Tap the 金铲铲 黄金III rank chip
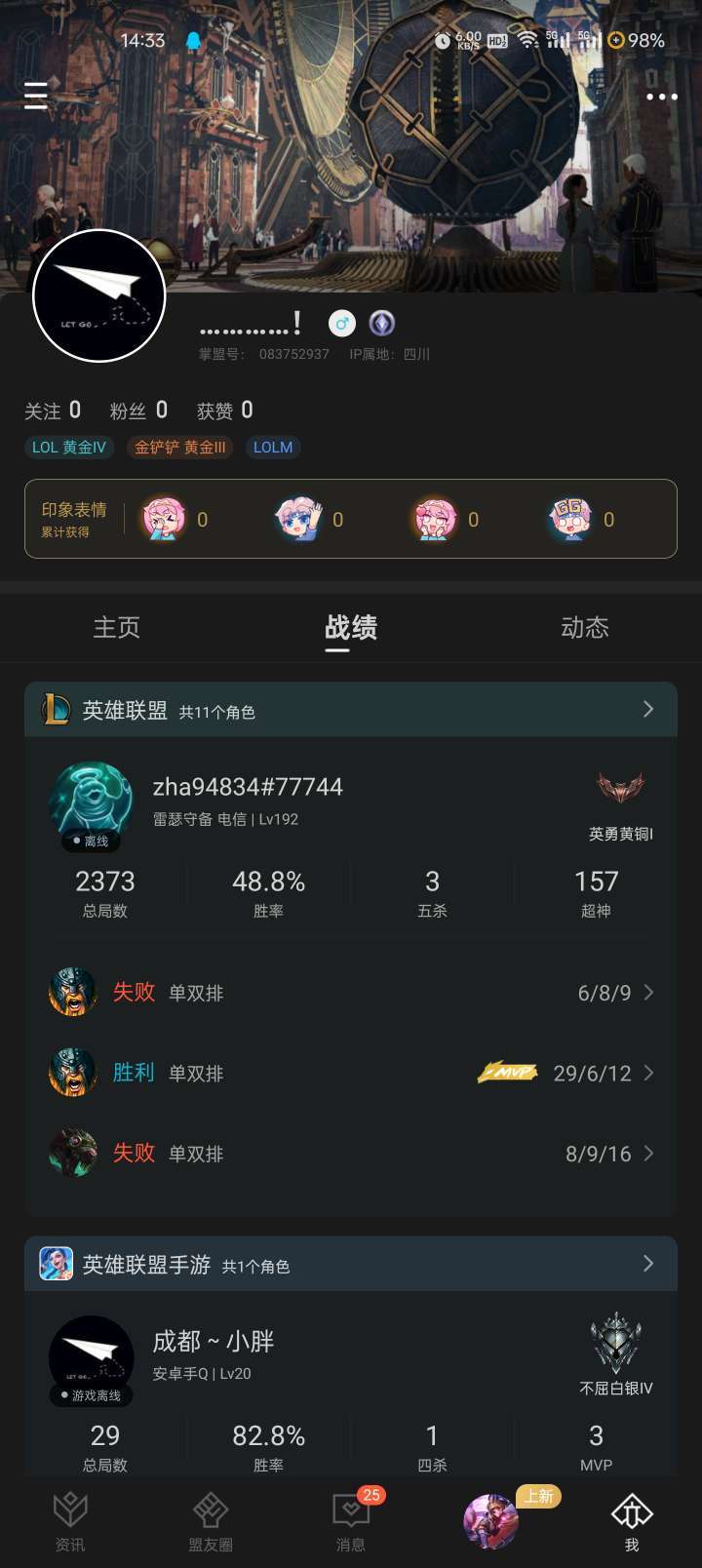 [x=179, y=448]
